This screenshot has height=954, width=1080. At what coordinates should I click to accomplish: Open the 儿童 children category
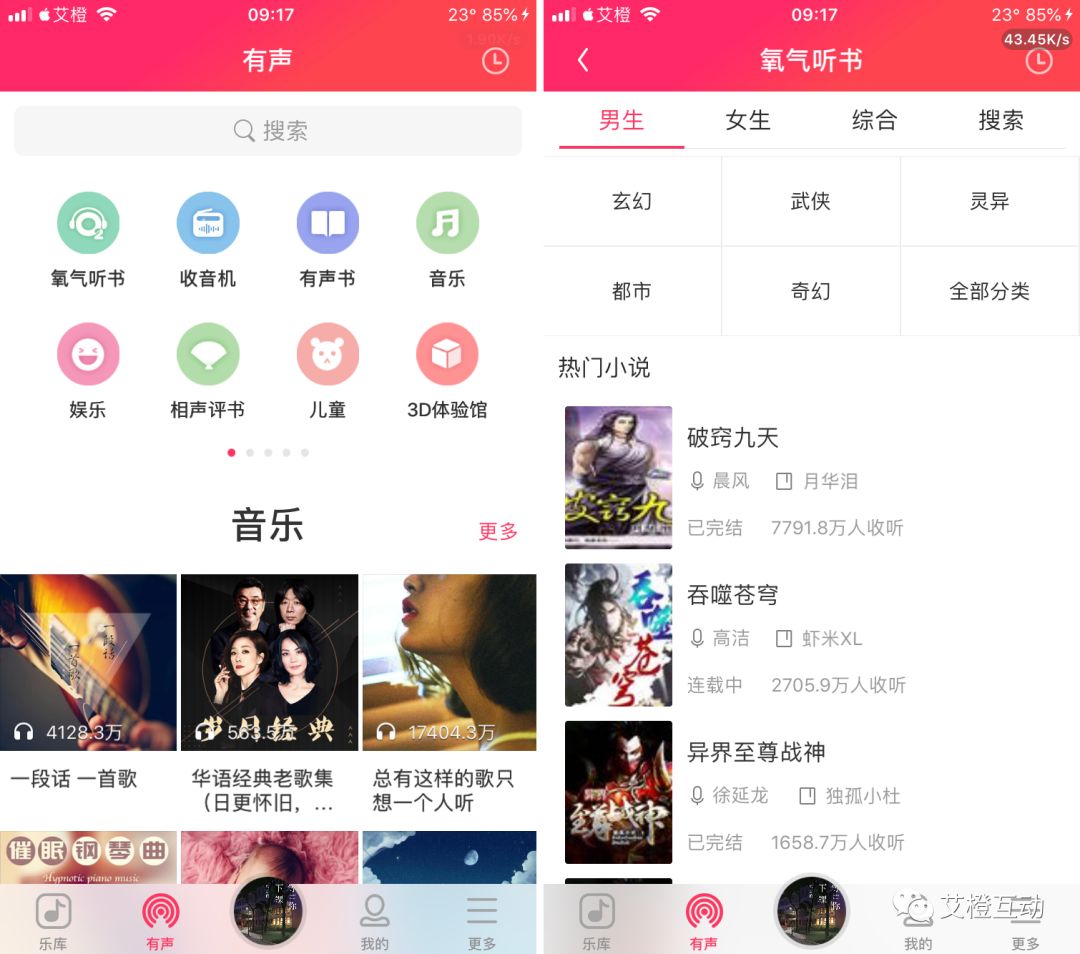point(327,354)
